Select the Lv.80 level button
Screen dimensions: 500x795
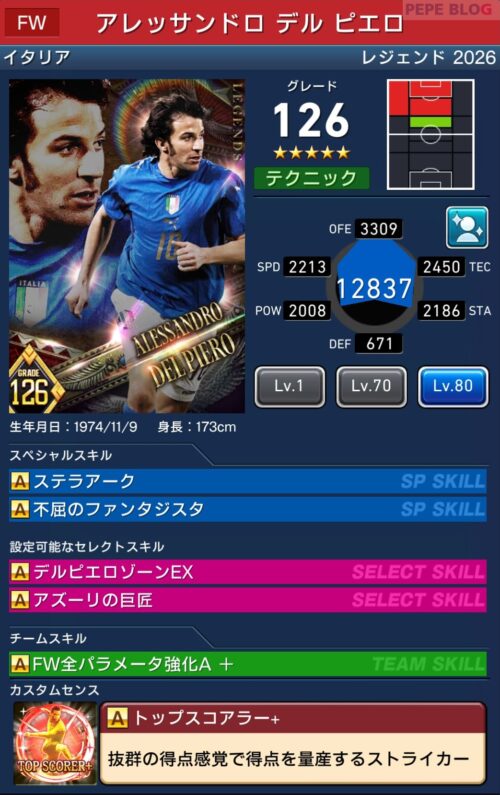click(453, 387)
